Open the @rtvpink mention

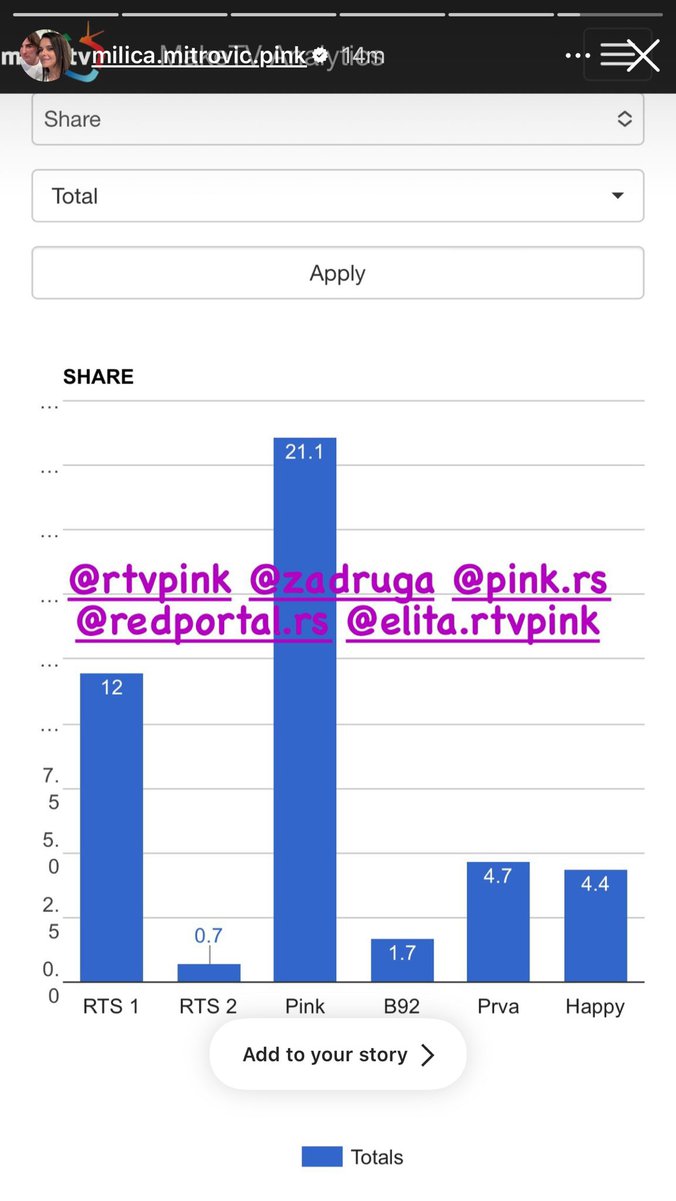coord(151,579)
